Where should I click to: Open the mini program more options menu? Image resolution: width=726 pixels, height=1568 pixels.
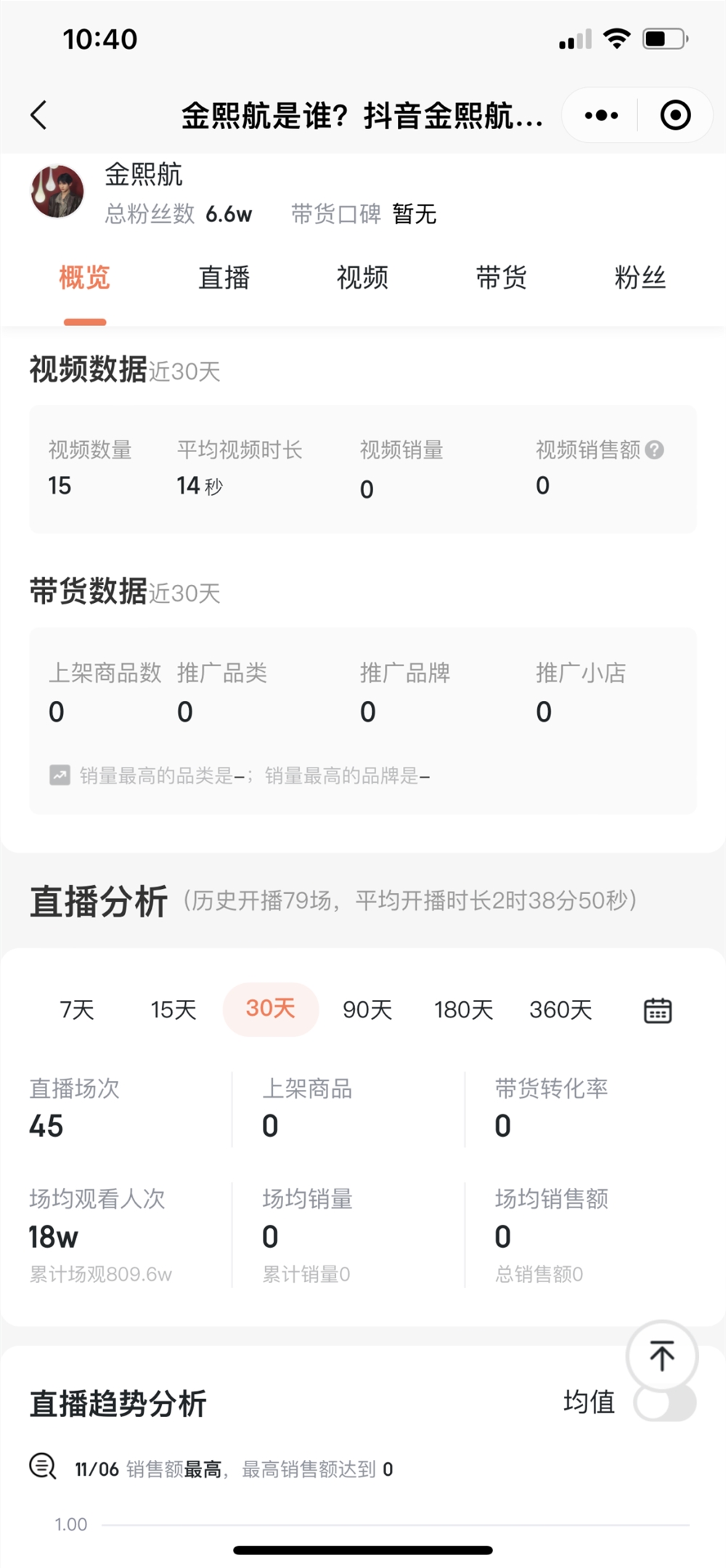pyautogui.click(x=601, y=115)
